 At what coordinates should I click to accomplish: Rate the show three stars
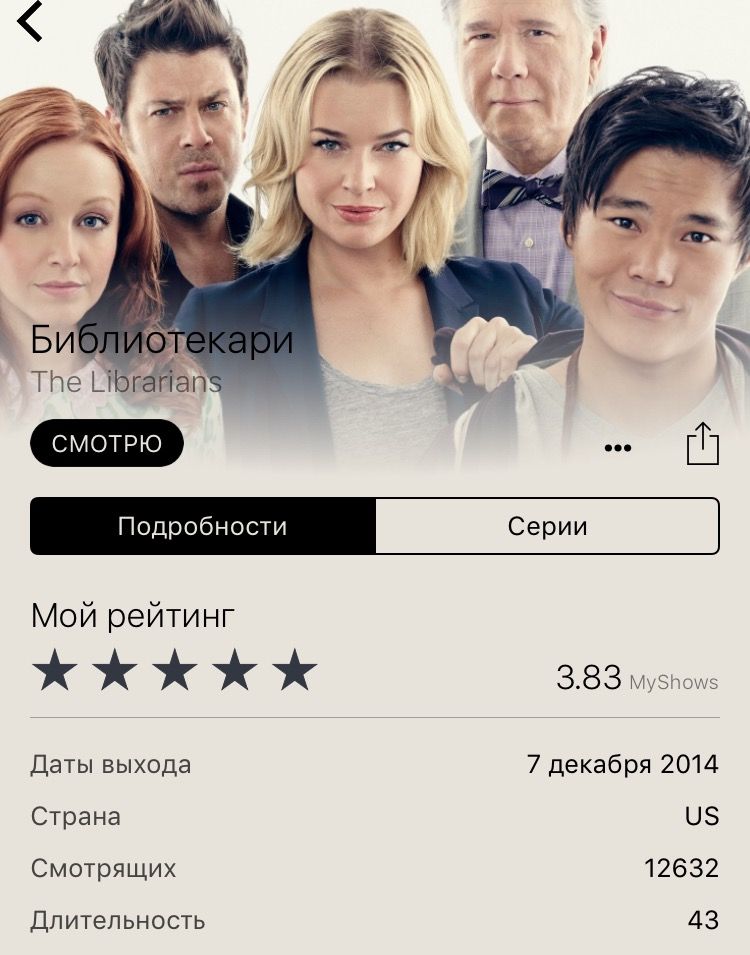pos(175,671)
